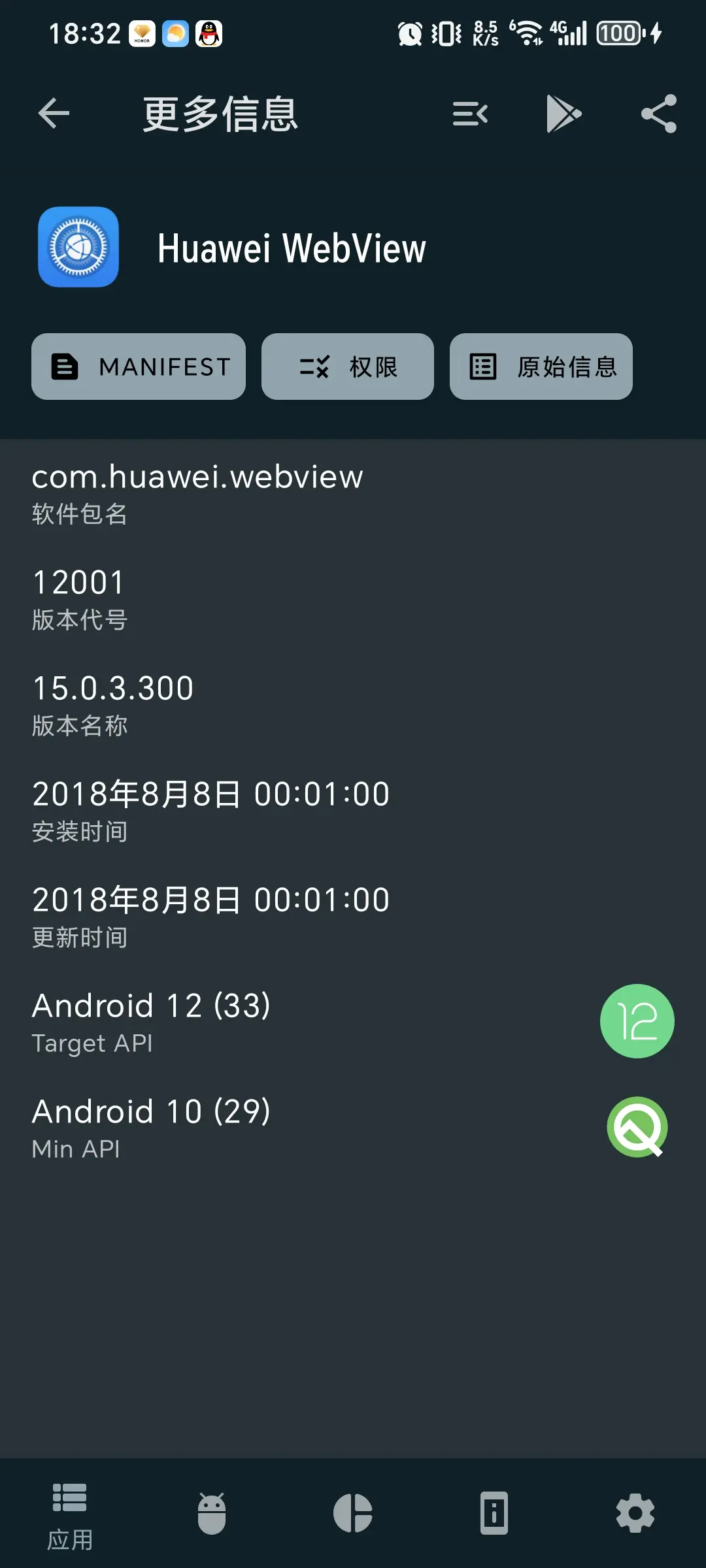Image resolution: width=706 pixels, height=1568 pixels.
Task: Open the list filter icon in top bar
Action: pos(469,113)
